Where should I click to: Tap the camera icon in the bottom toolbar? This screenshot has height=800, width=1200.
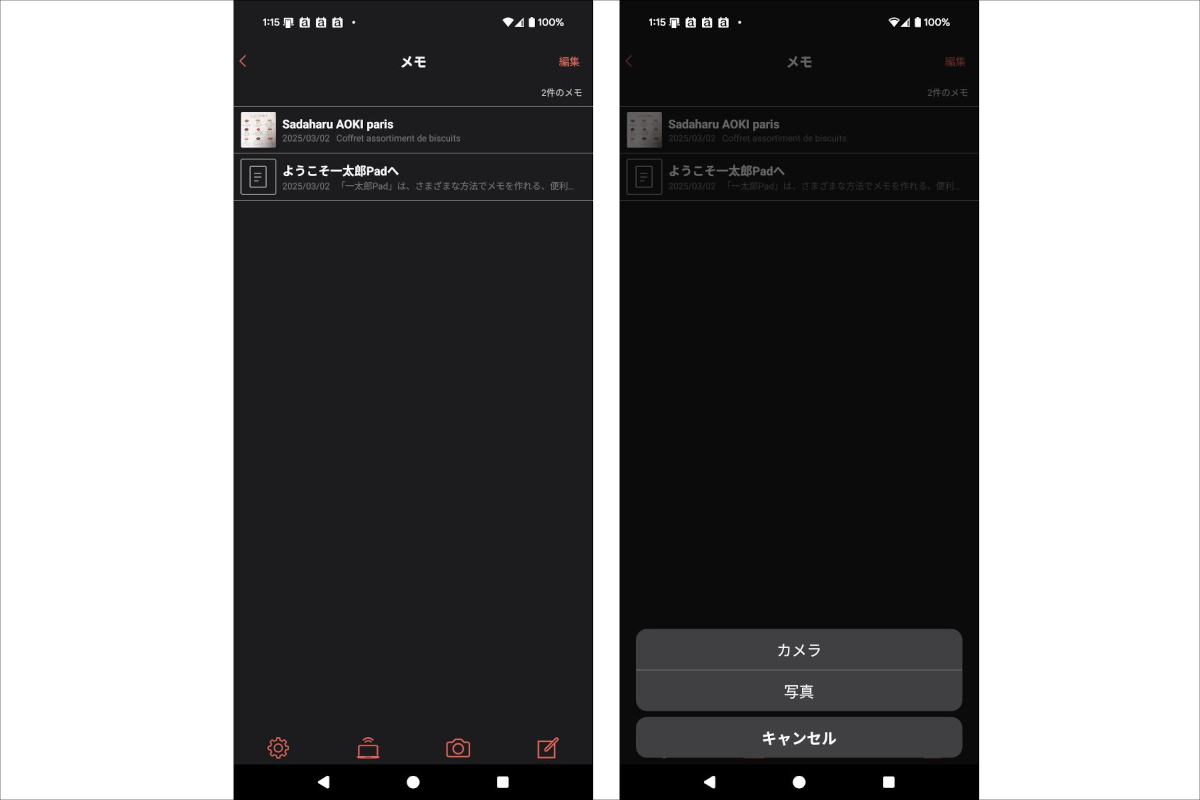[458, 747]
